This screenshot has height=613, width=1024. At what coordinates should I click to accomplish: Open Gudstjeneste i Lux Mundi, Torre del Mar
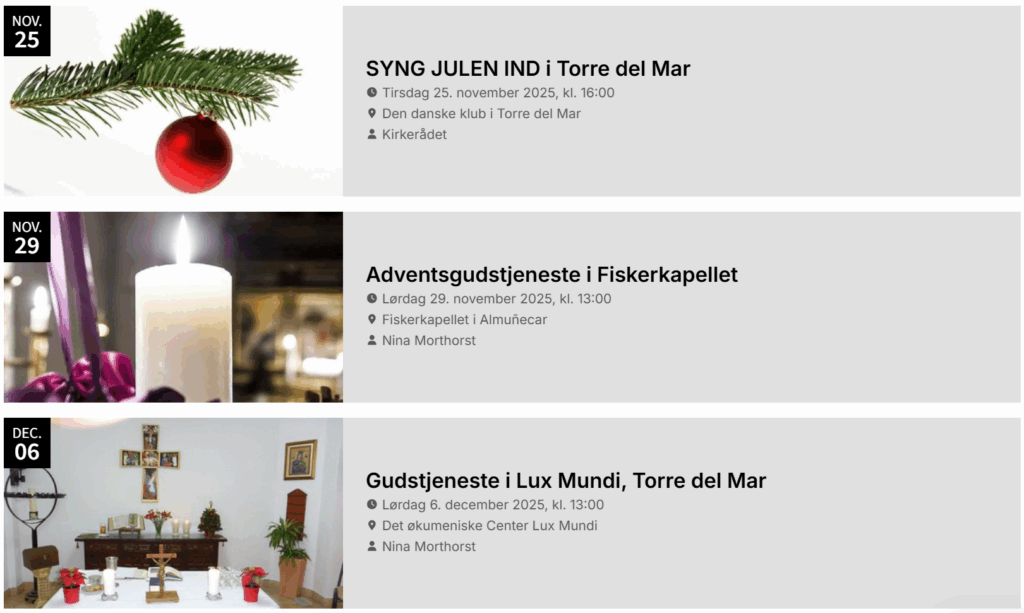pos(565,480)
